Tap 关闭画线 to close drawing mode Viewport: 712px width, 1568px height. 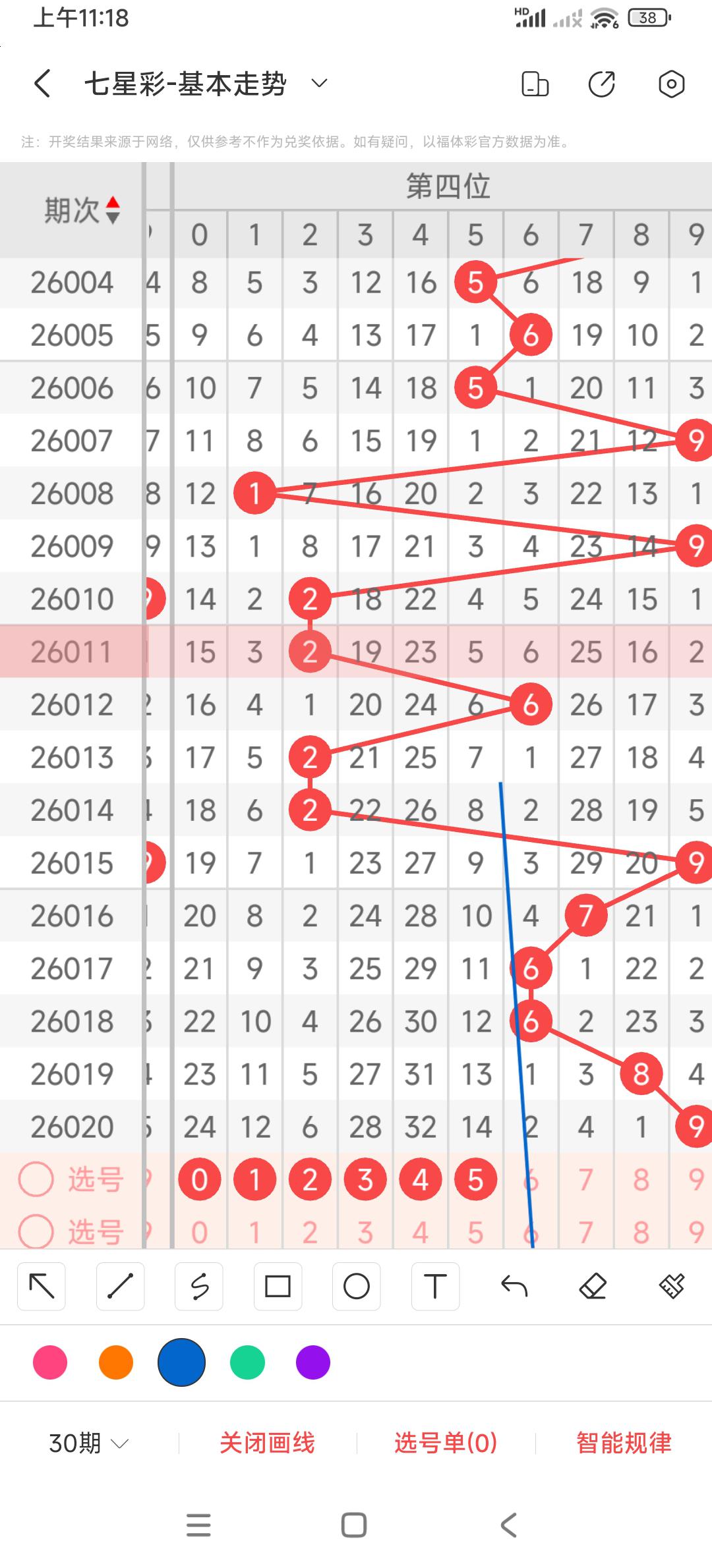pos(267,1443)
